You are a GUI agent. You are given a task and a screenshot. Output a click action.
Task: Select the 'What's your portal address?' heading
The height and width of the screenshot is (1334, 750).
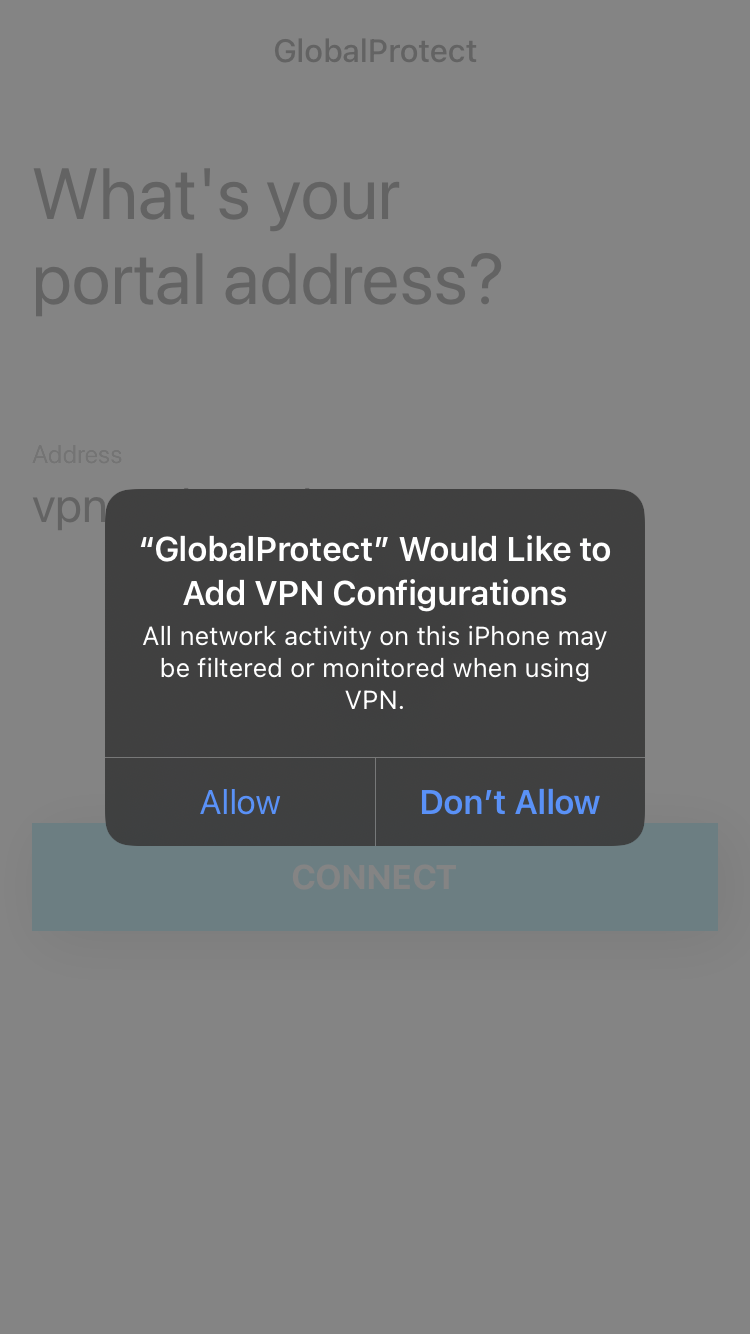coord(267,237)
